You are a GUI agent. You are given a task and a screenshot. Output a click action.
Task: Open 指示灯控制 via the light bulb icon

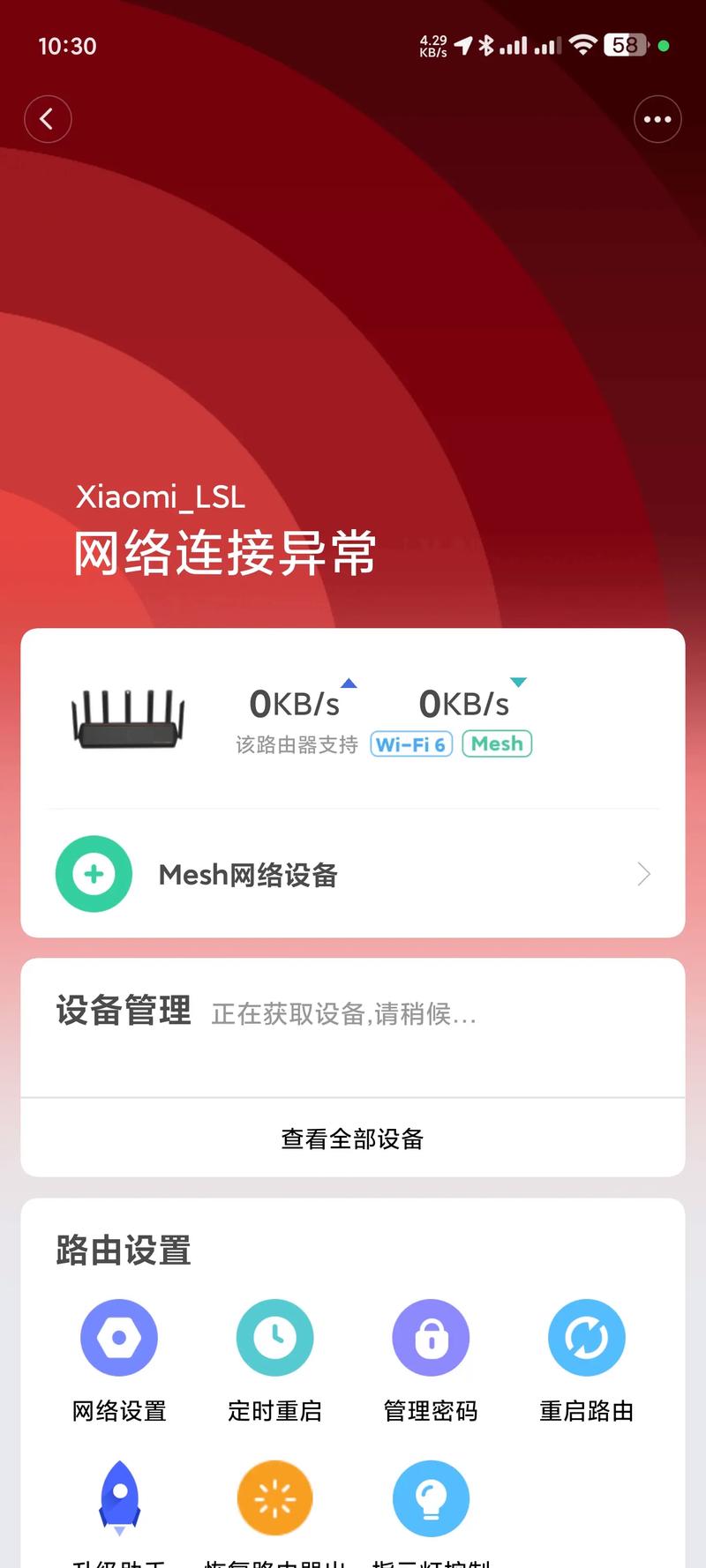[430, 1497]
